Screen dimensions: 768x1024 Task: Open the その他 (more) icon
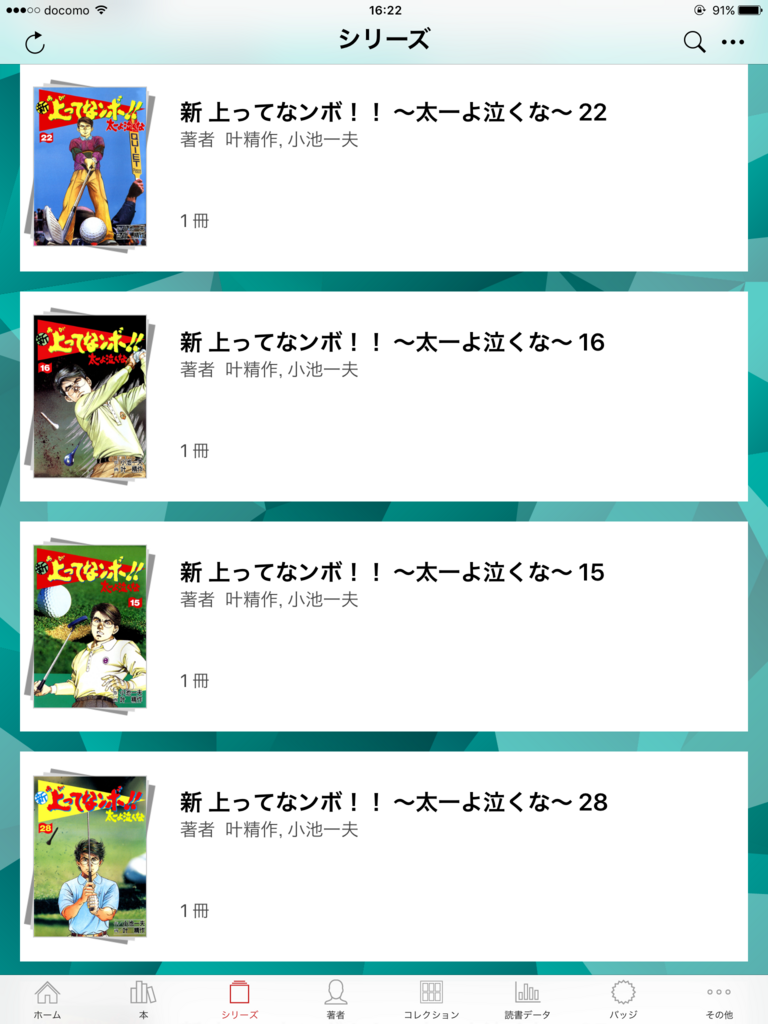(719, 995)
